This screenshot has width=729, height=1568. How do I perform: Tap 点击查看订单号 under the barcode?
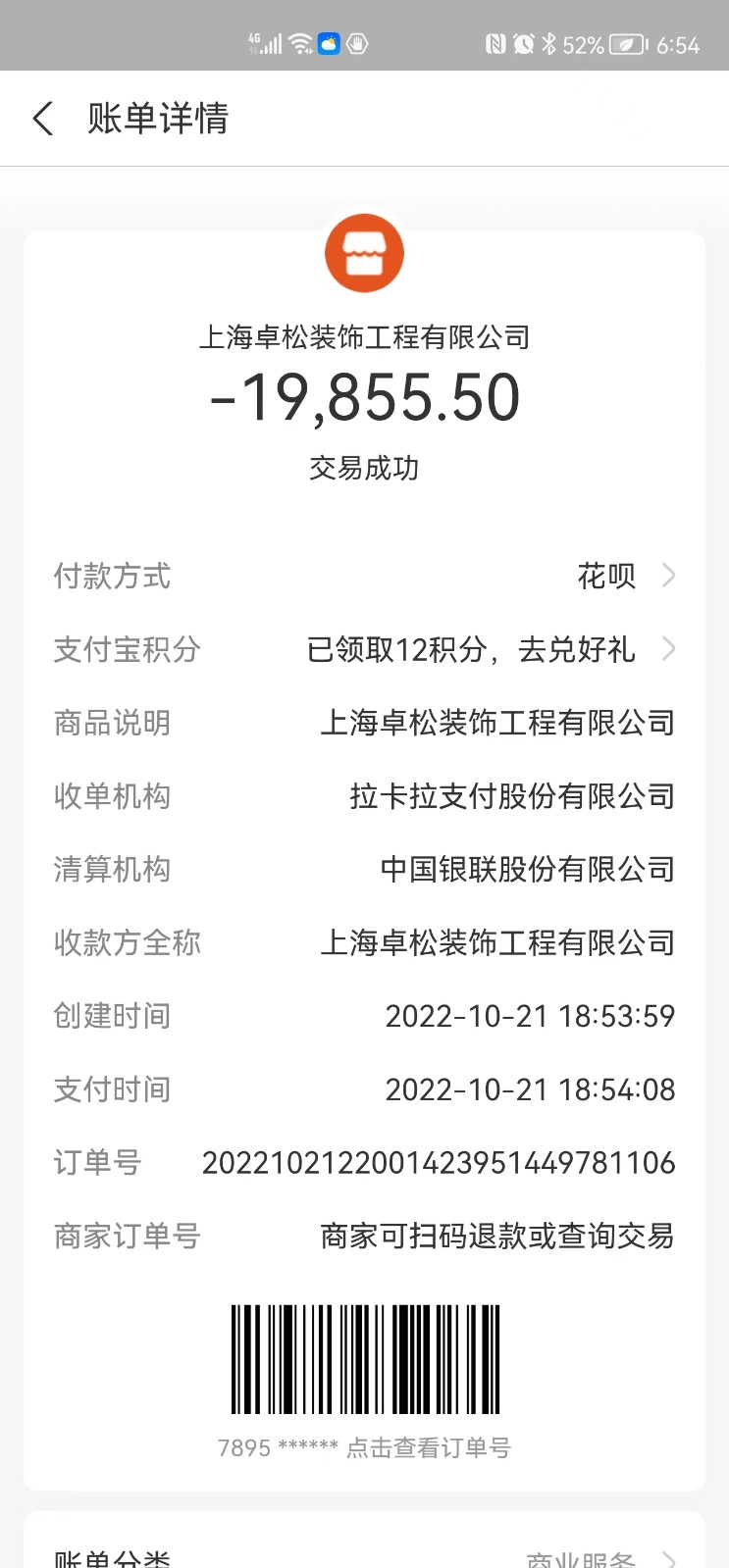coord(428,1447)
